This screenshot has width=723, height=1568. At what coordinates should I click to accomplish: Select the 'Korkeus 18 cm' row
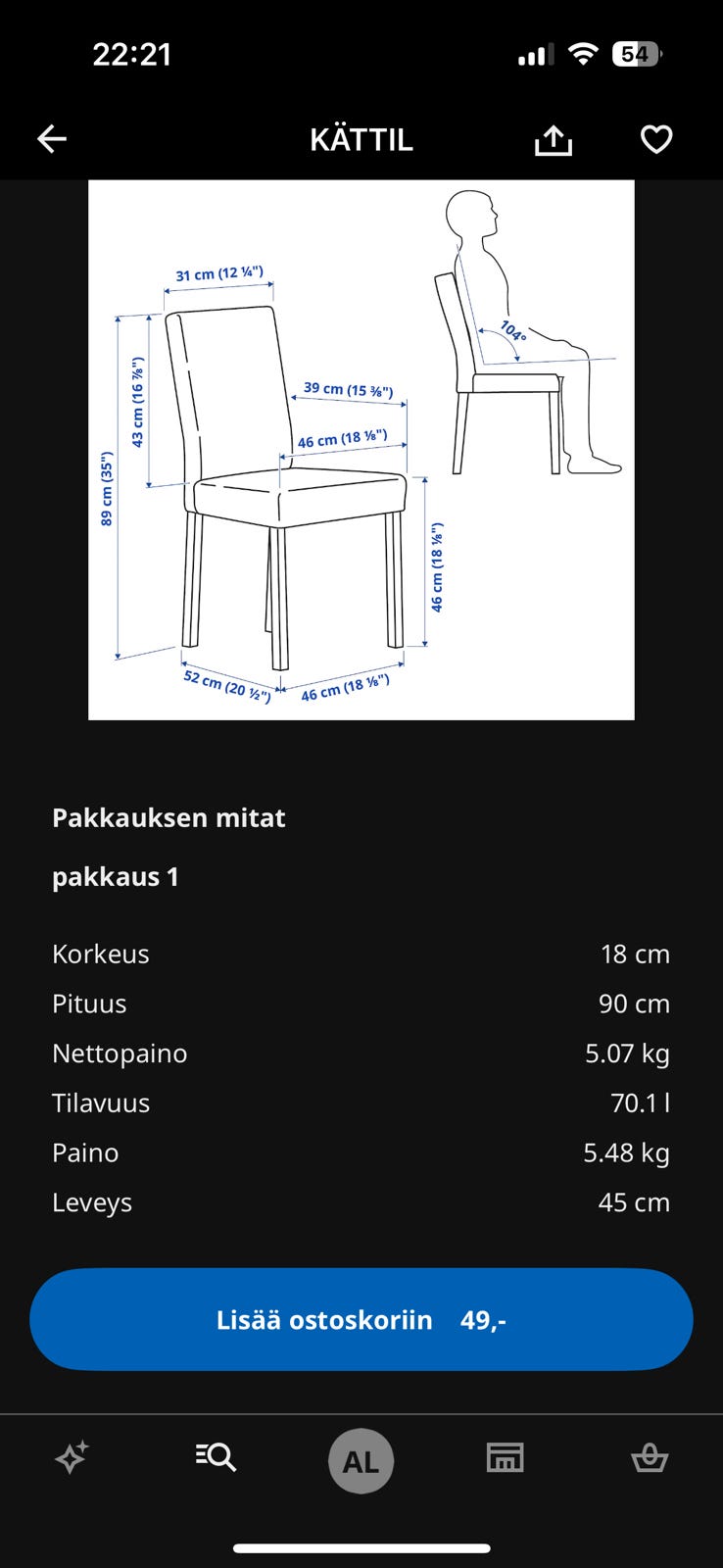click(361, 953)
